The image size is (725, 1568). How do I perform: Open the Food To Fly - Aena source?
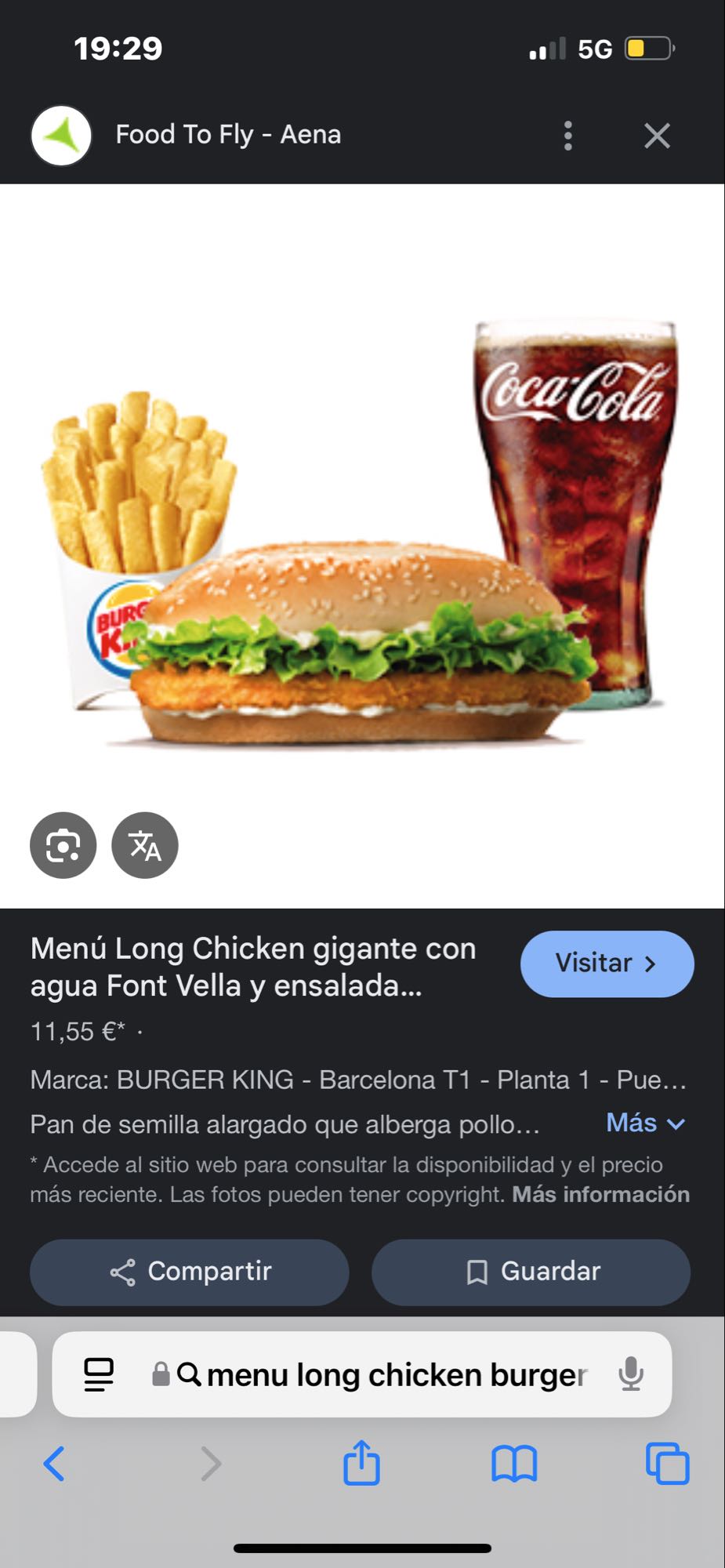point(227,135)
